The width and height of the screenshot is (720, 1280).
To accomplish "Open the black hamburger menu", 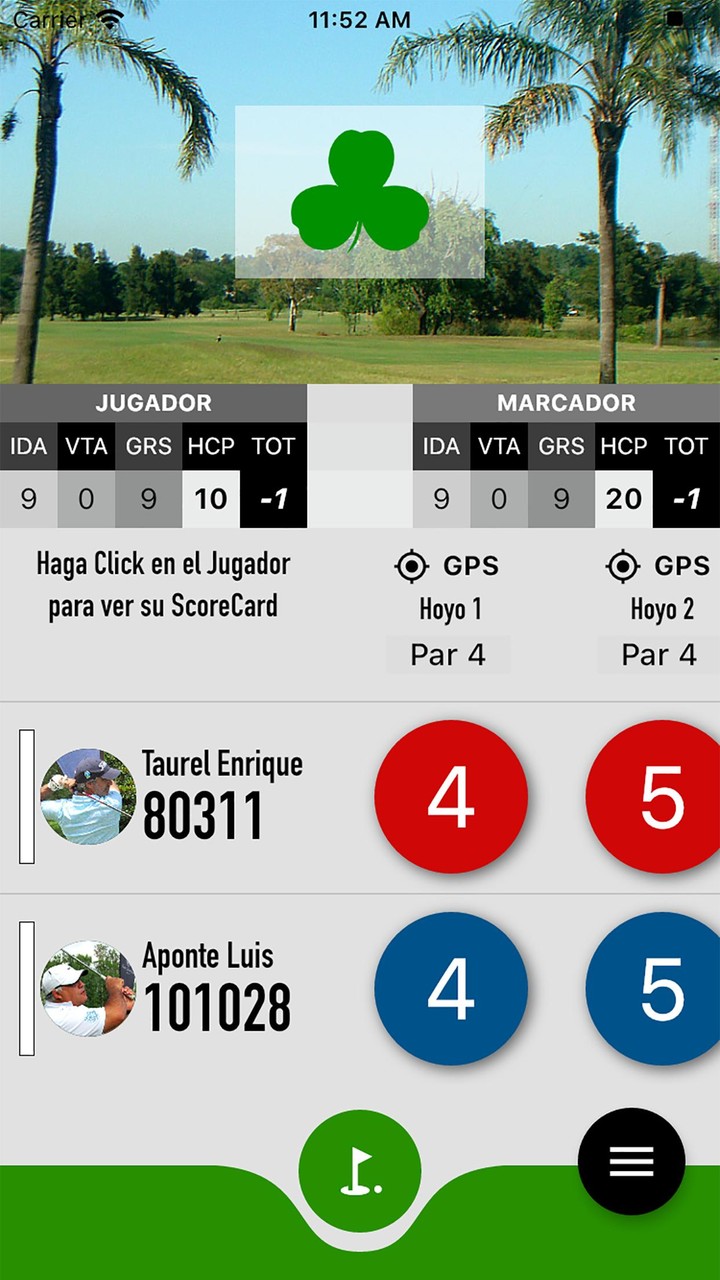I will (x=631, y=1164).
